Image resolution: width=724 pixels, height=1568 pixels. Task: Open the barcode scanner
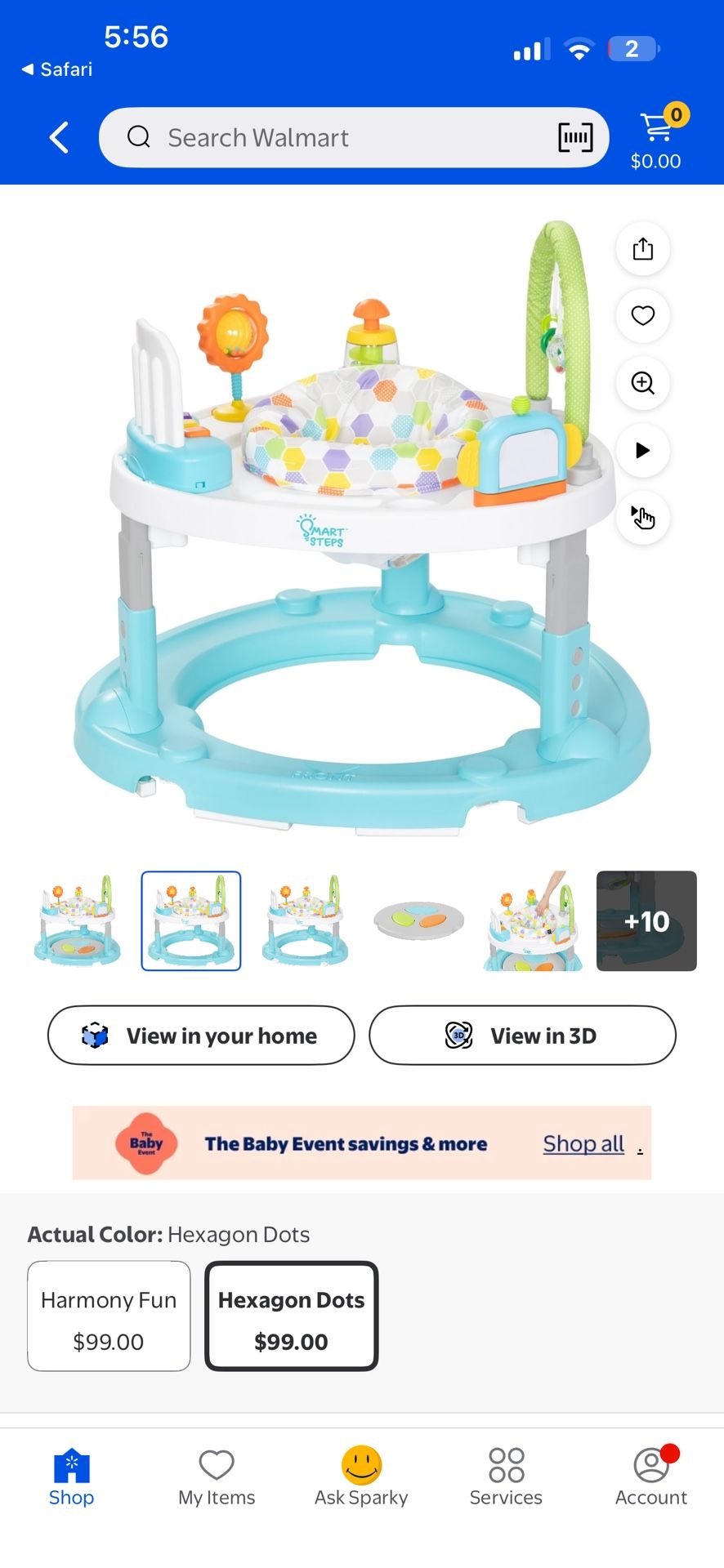575,138
